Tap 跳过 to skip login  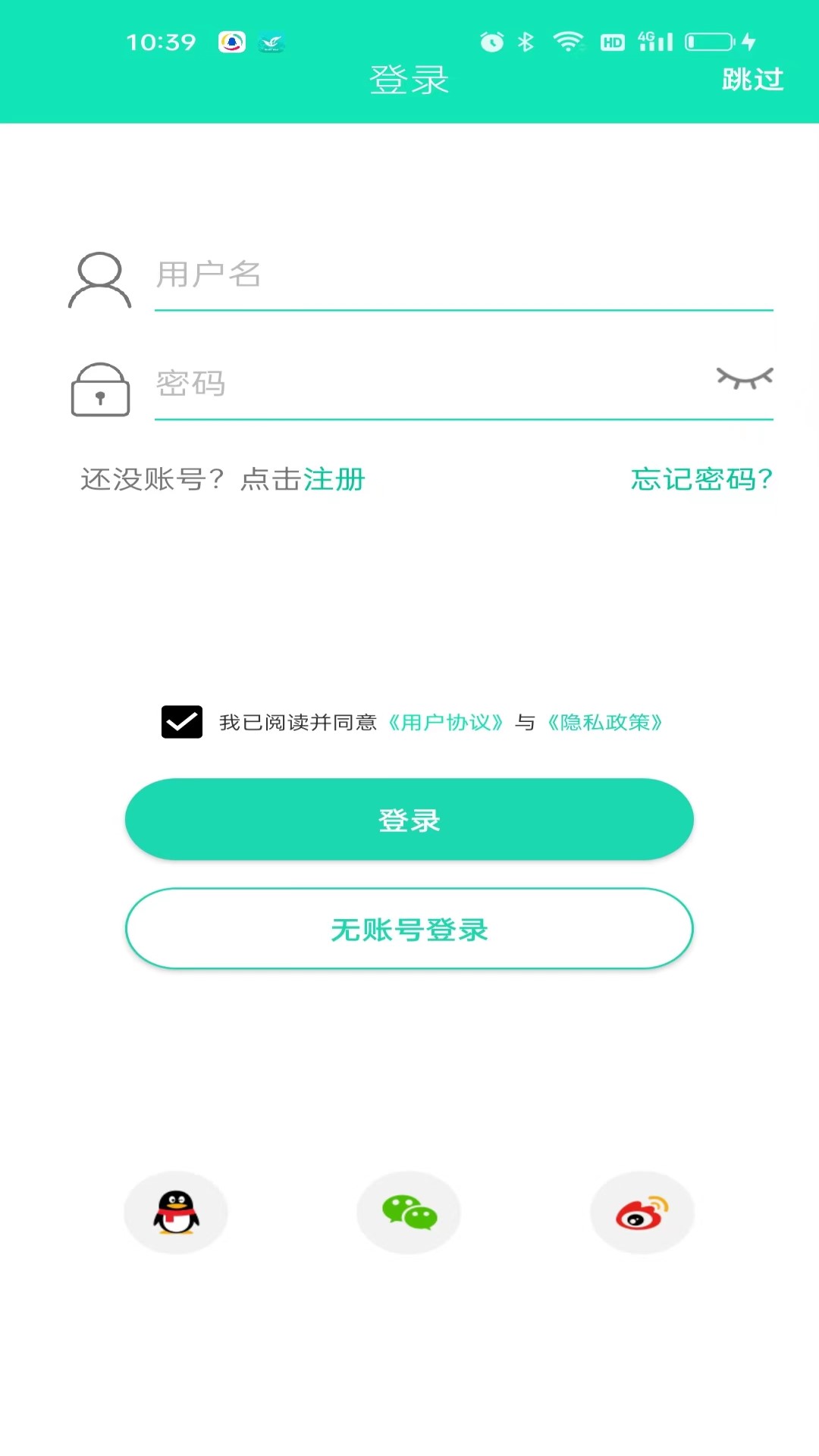pyautogui.click(x=752, y=80)
